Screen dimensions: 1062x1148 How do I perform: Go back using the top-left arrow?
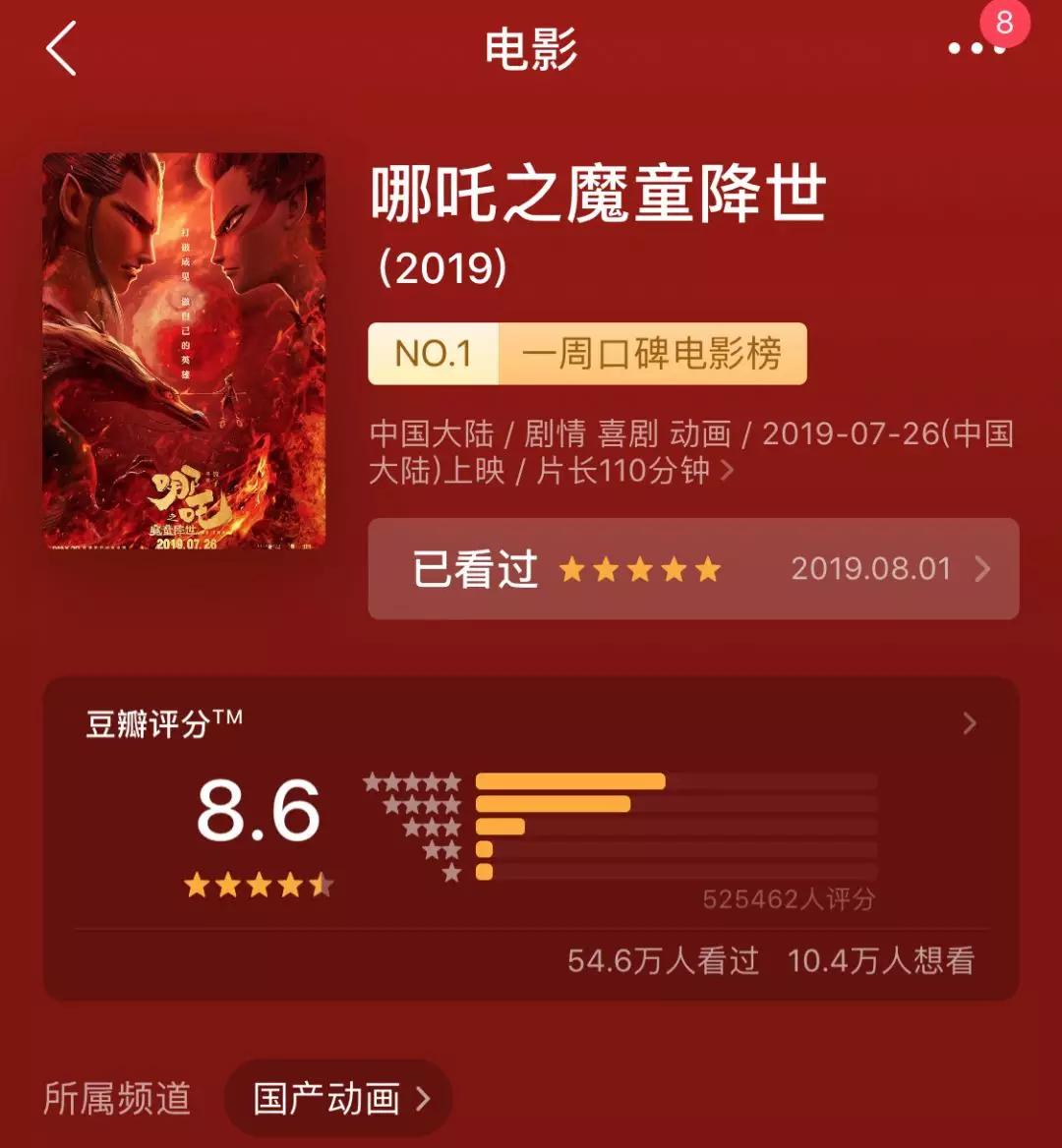[61, 50]
